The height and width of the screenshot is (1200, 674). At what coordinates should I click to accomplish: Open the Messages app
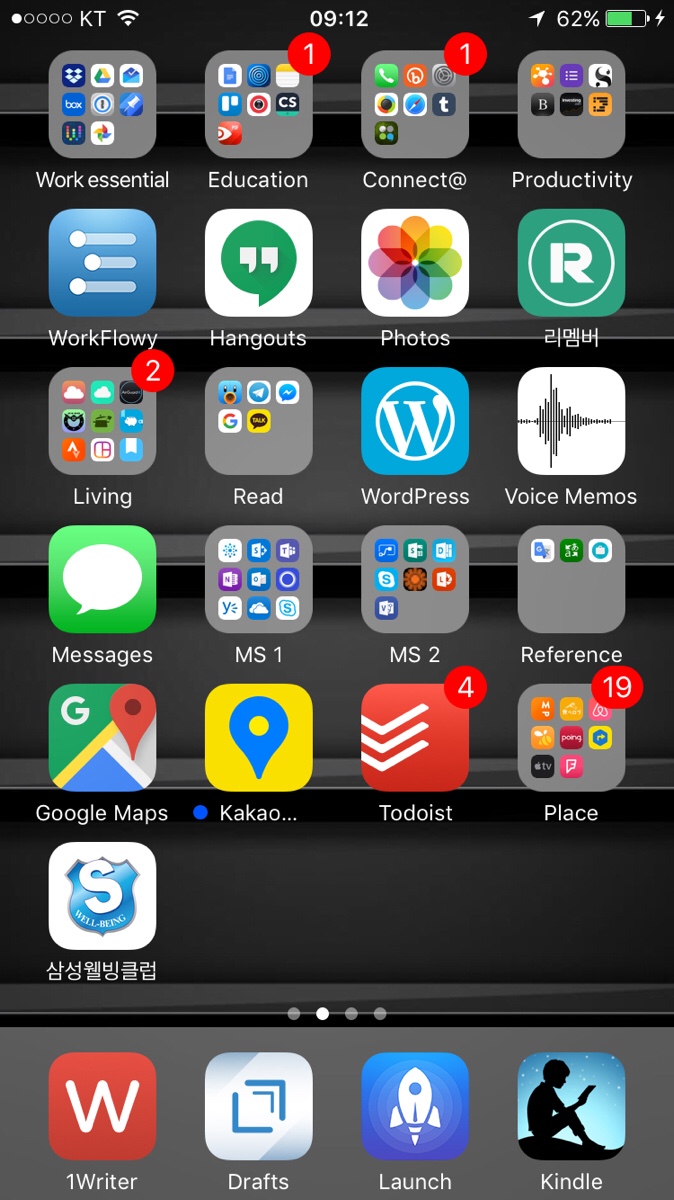pyautogui.click(x=102, y=579)
